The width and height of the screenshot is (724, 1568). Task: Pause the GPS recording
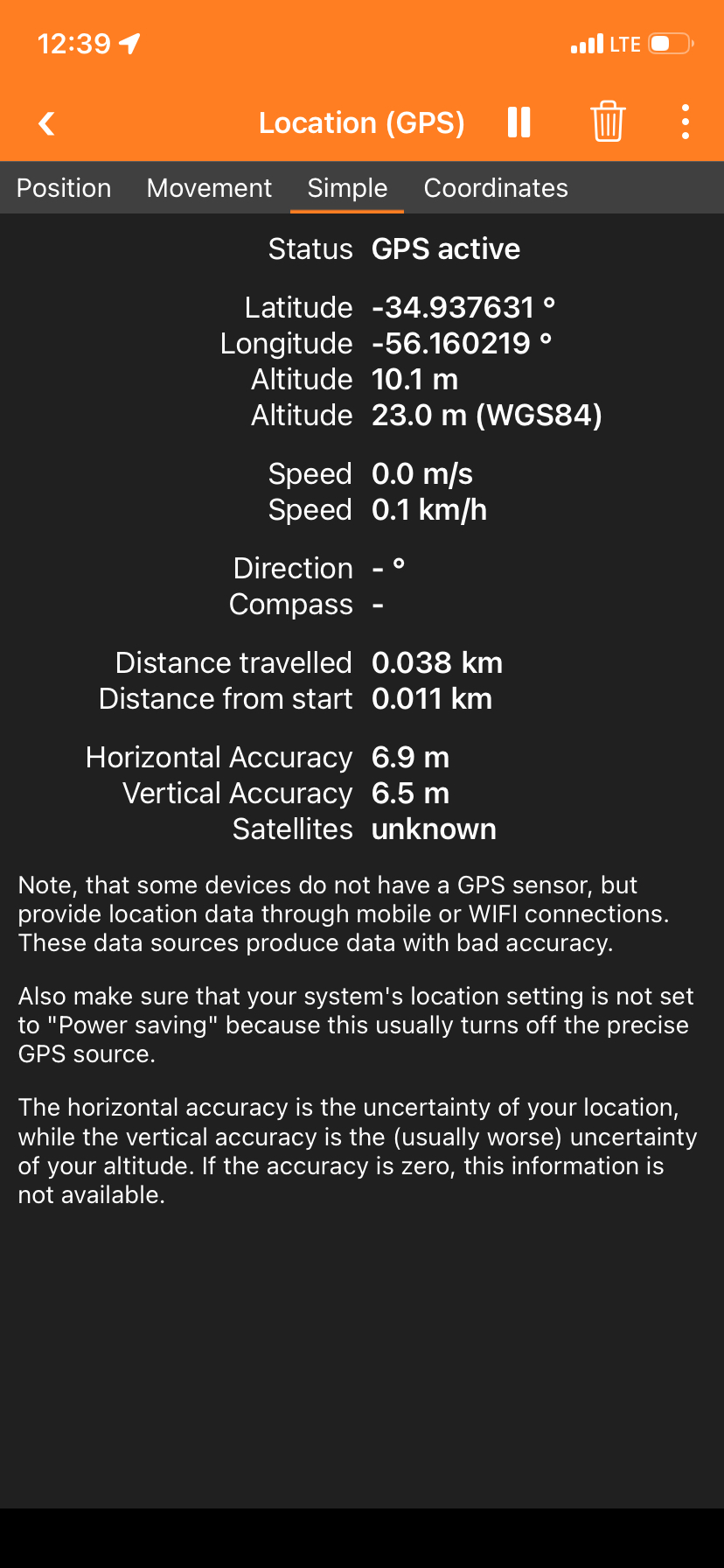click(x=519, y=122)
